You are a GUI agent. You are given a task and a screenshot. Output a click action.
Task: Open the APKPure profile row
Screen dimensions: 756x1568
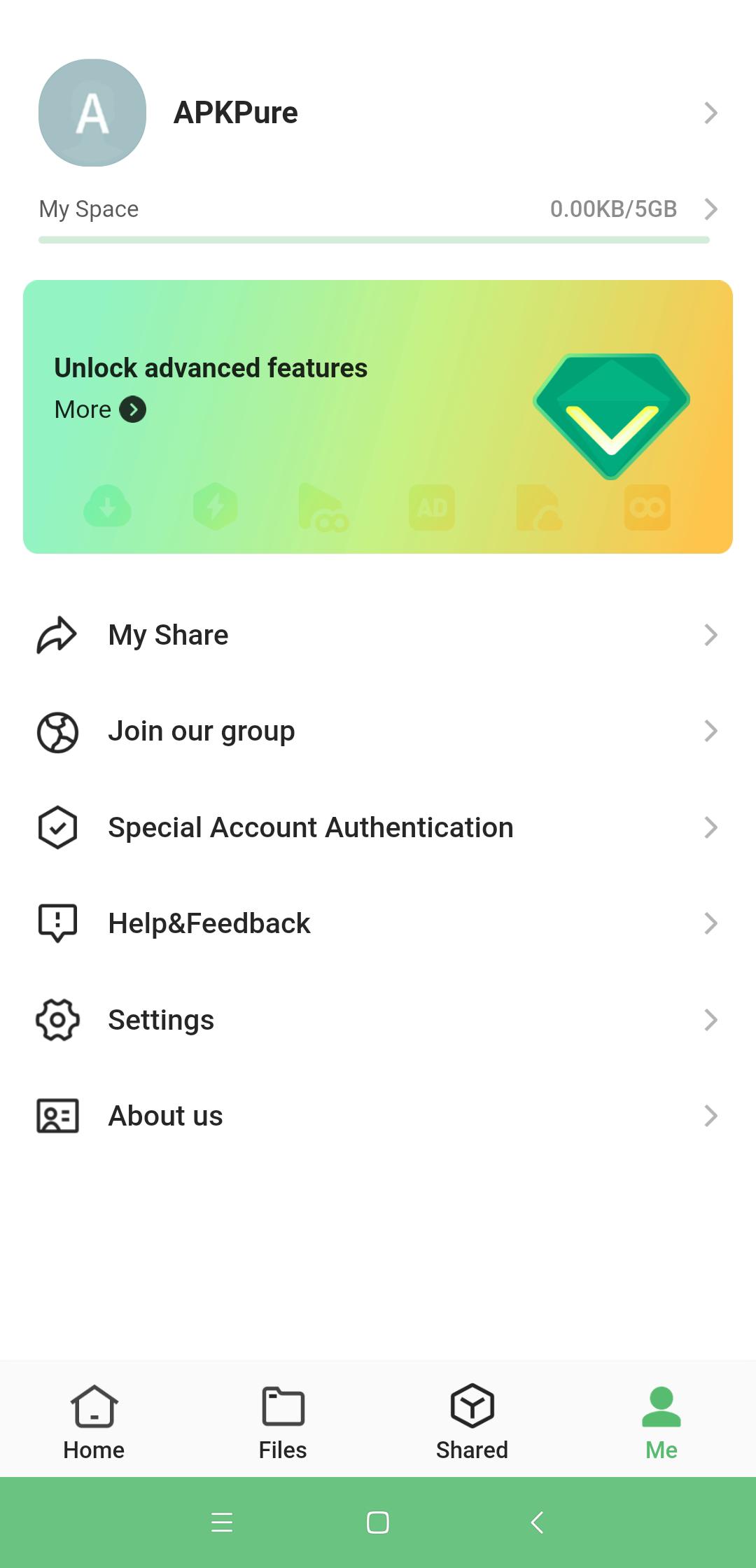click(x=378, y=113)
